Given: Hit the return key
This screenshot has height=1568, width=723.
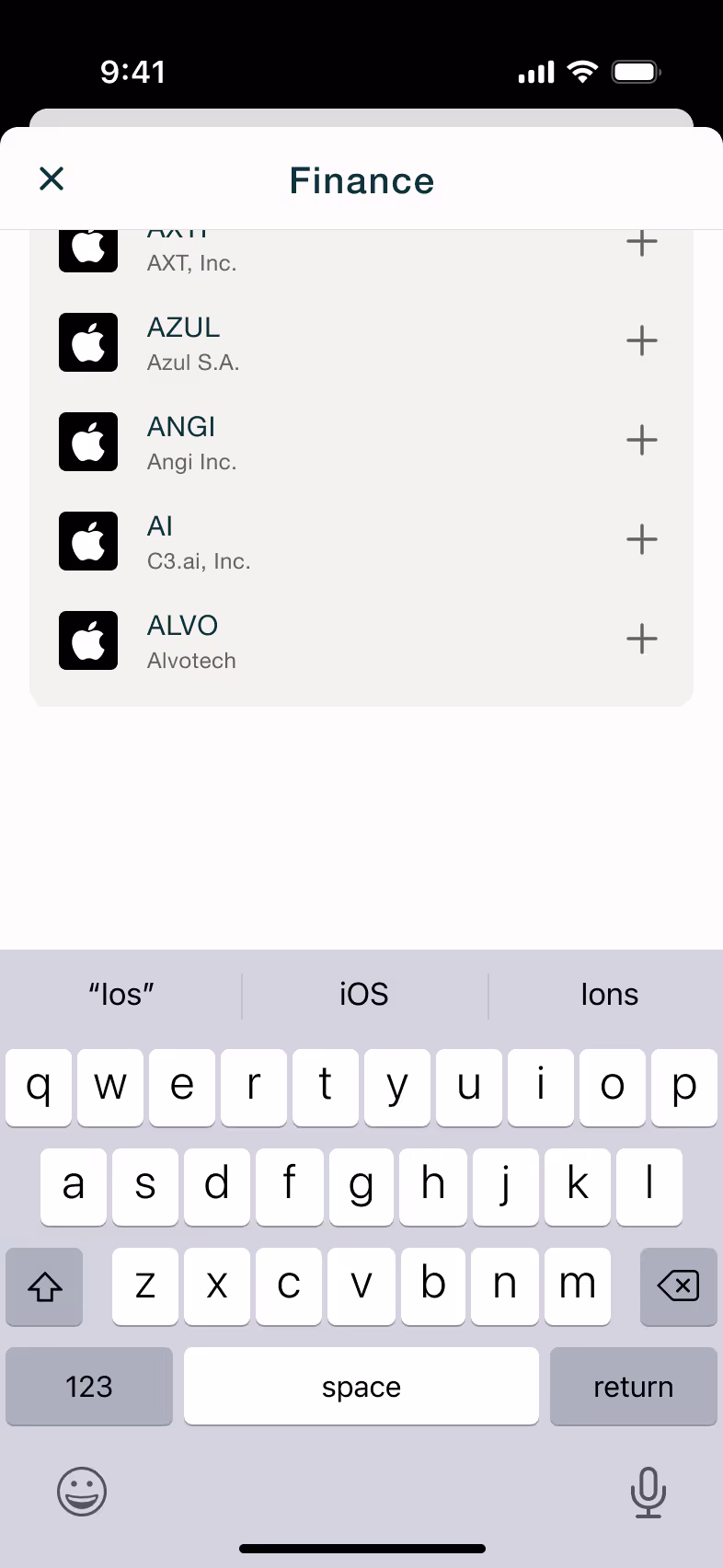Looking at the screenshot, I should click(x=633, y=1386).
